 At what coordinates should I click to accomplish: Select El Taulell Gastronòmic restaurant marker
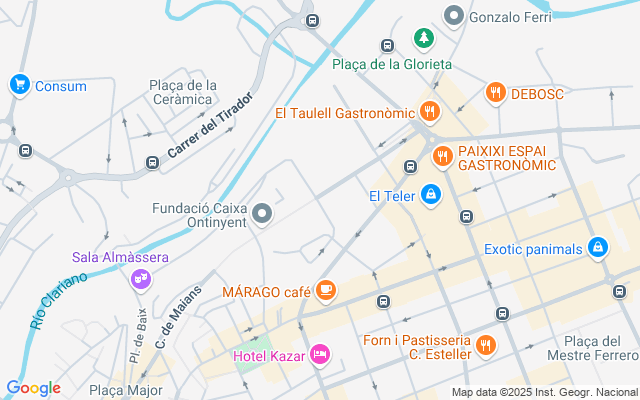(x=430, y=111)
